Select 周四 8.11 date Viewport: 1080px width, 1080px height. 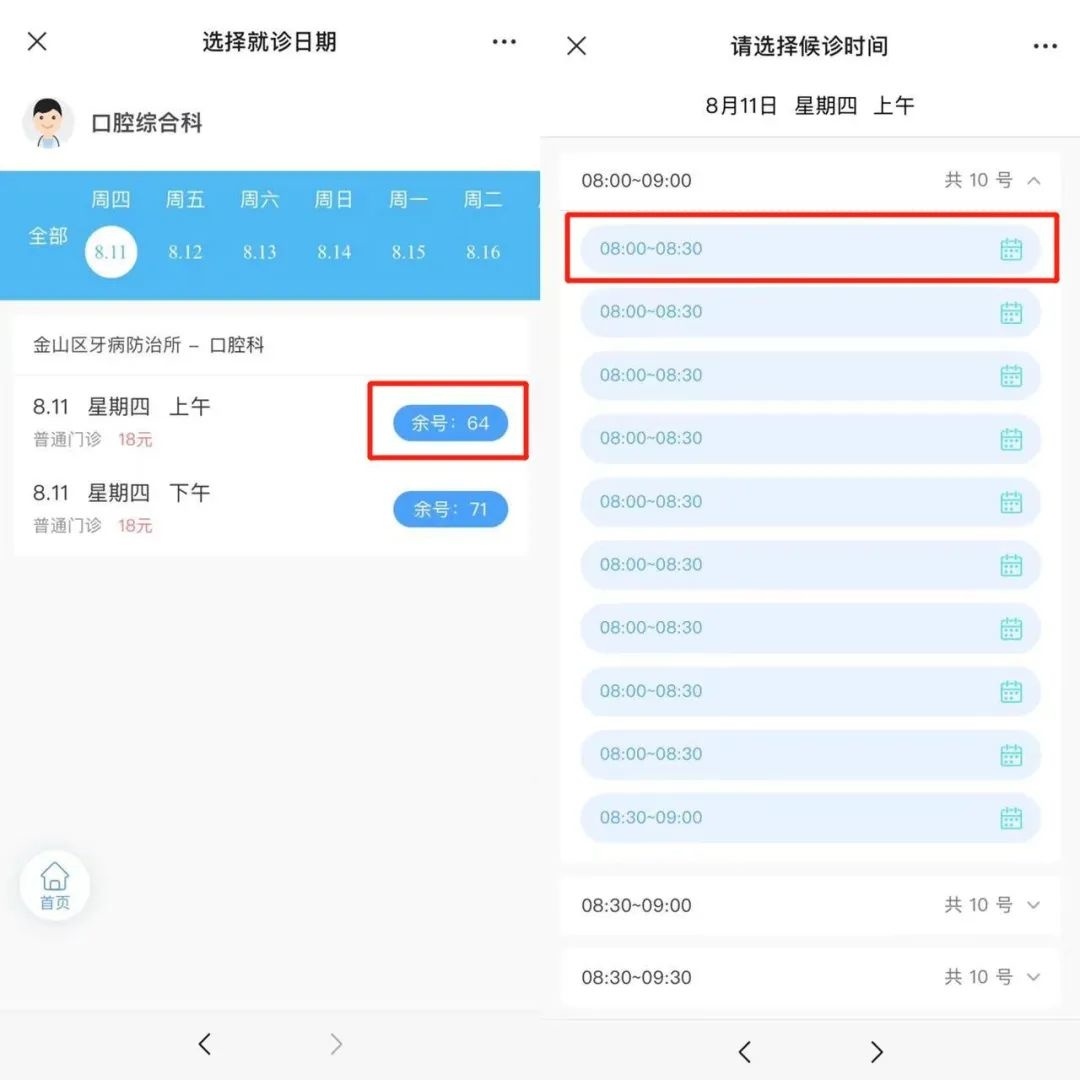tap(111, 251)
